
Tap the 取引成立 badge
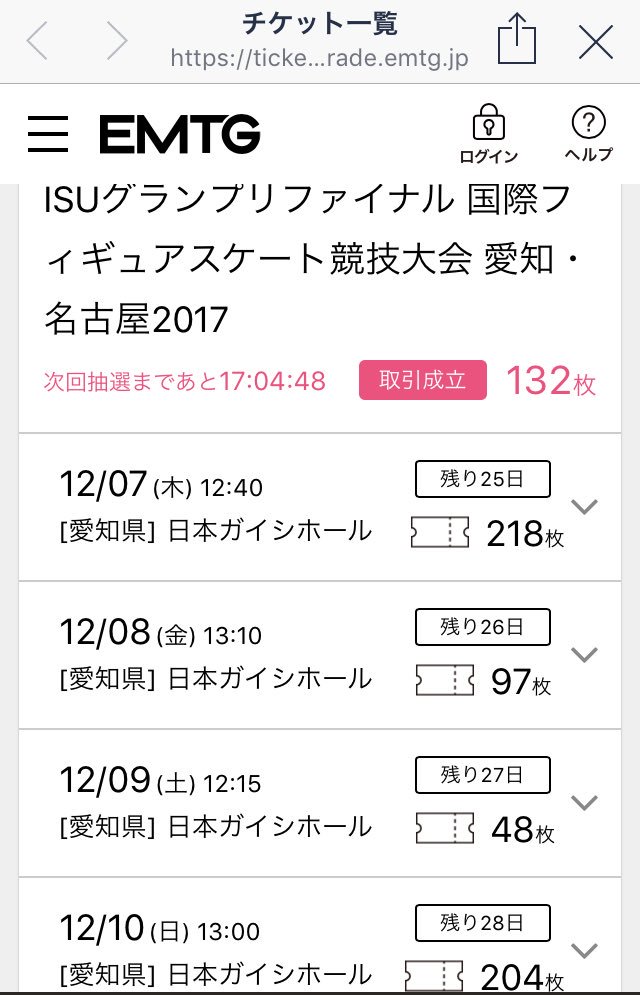[423, 381]
